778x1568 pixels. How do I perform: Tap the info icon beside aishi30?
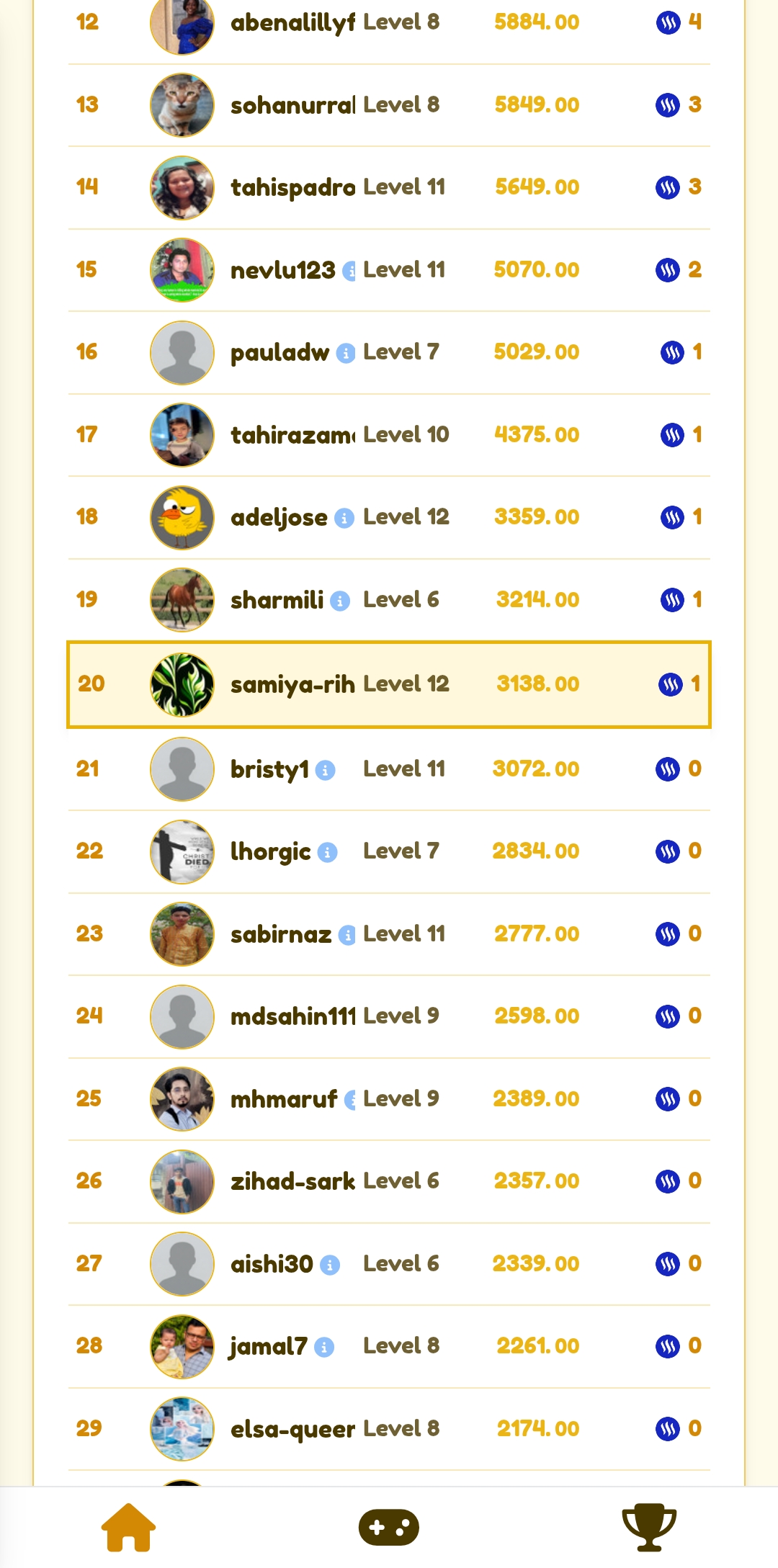pyautogui.click(x=330, y=1265)
